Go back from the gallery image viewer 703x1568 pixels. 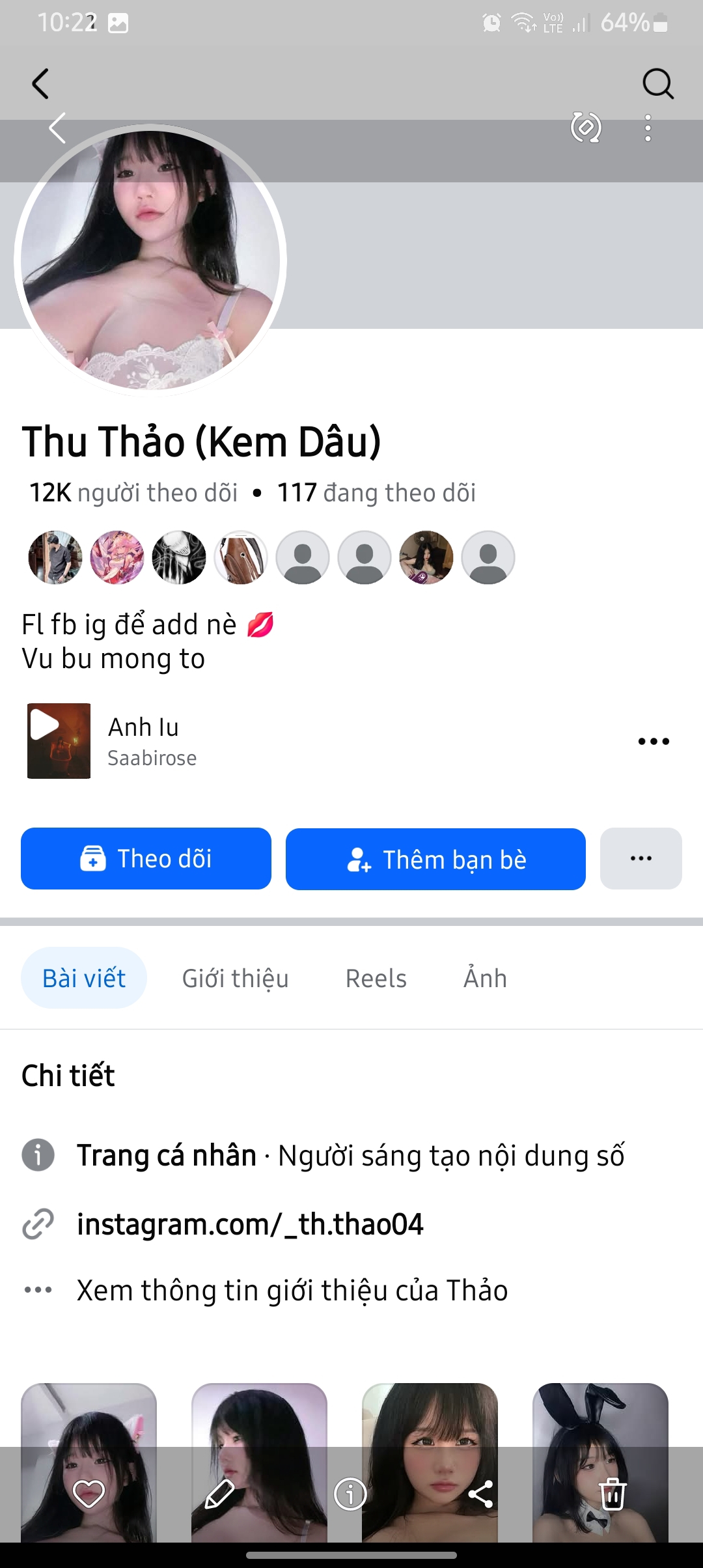pyautogui.click(x=57, y=128)
